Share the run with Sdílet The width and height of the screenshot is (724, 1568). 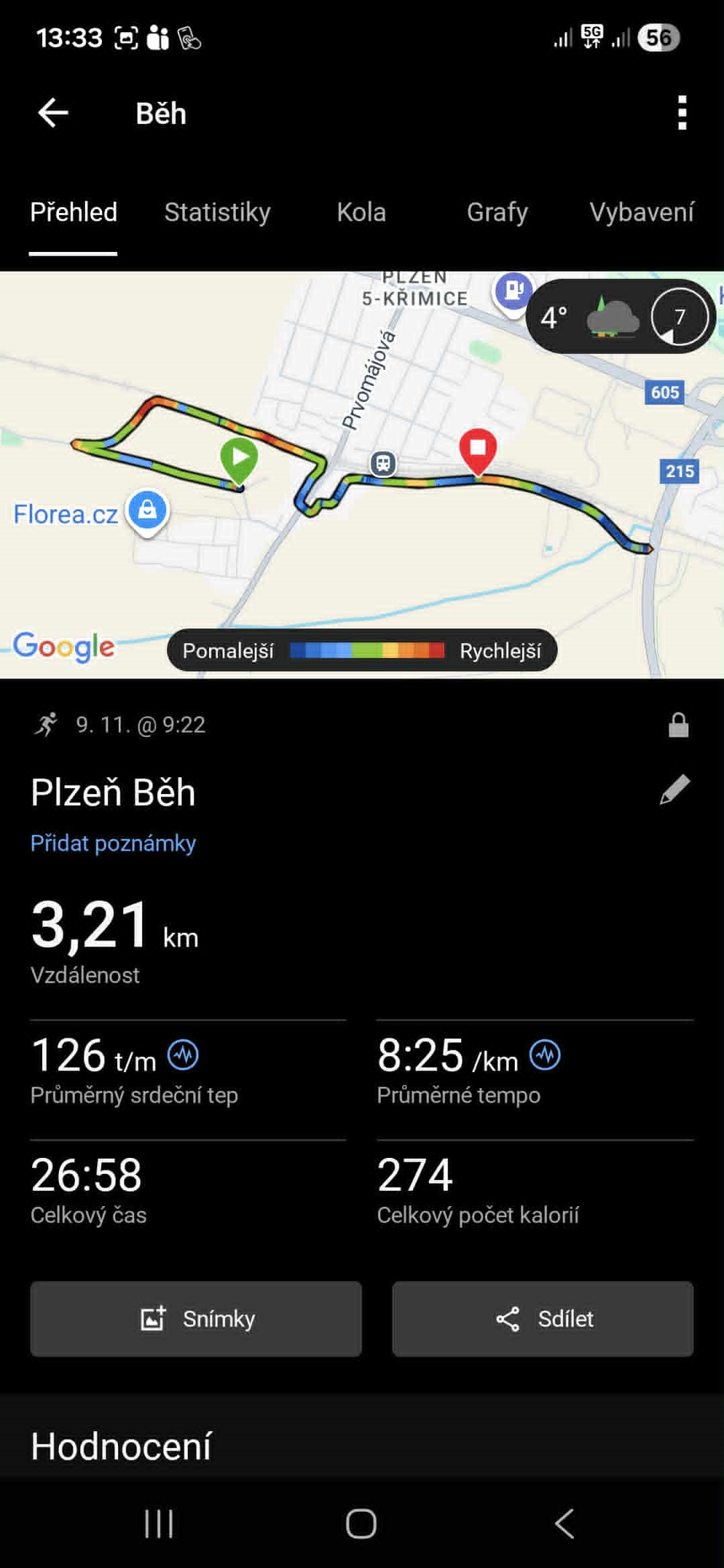click(x=542, y=1319)
